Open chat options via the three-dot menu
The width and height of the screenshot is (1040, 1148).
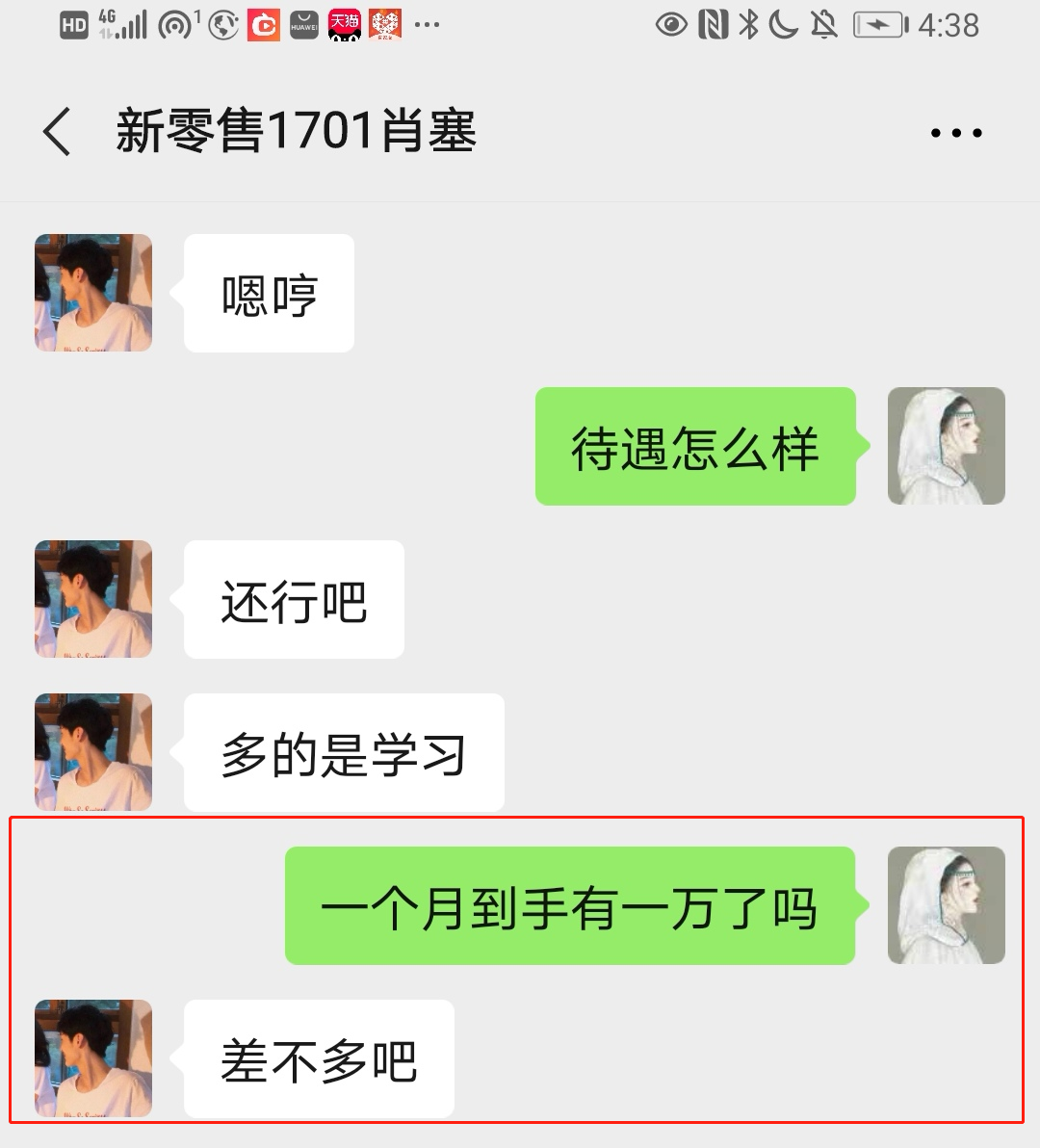[x=956, y=132]
